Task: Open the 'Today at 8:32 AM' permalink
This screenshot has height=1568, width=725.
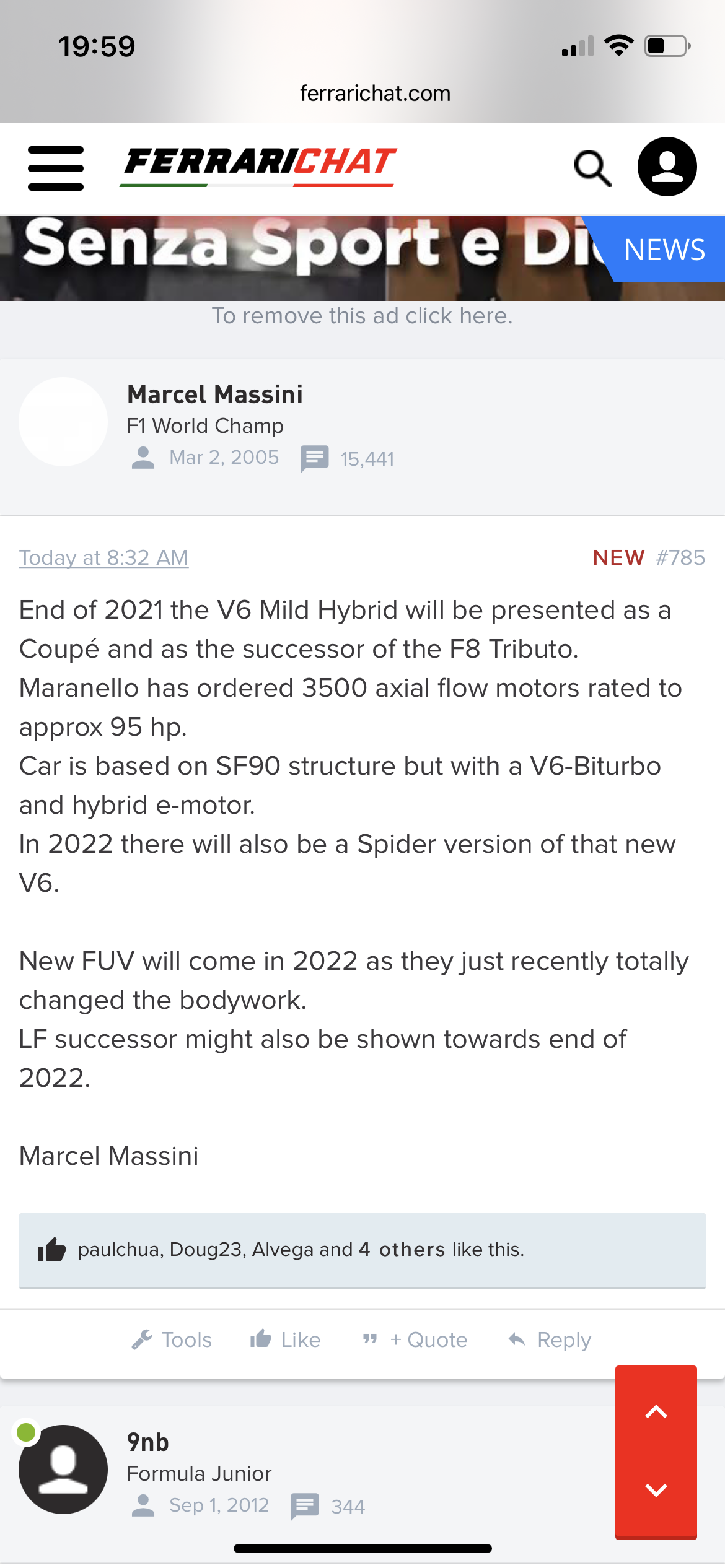Action: click(x=103, y=557)
